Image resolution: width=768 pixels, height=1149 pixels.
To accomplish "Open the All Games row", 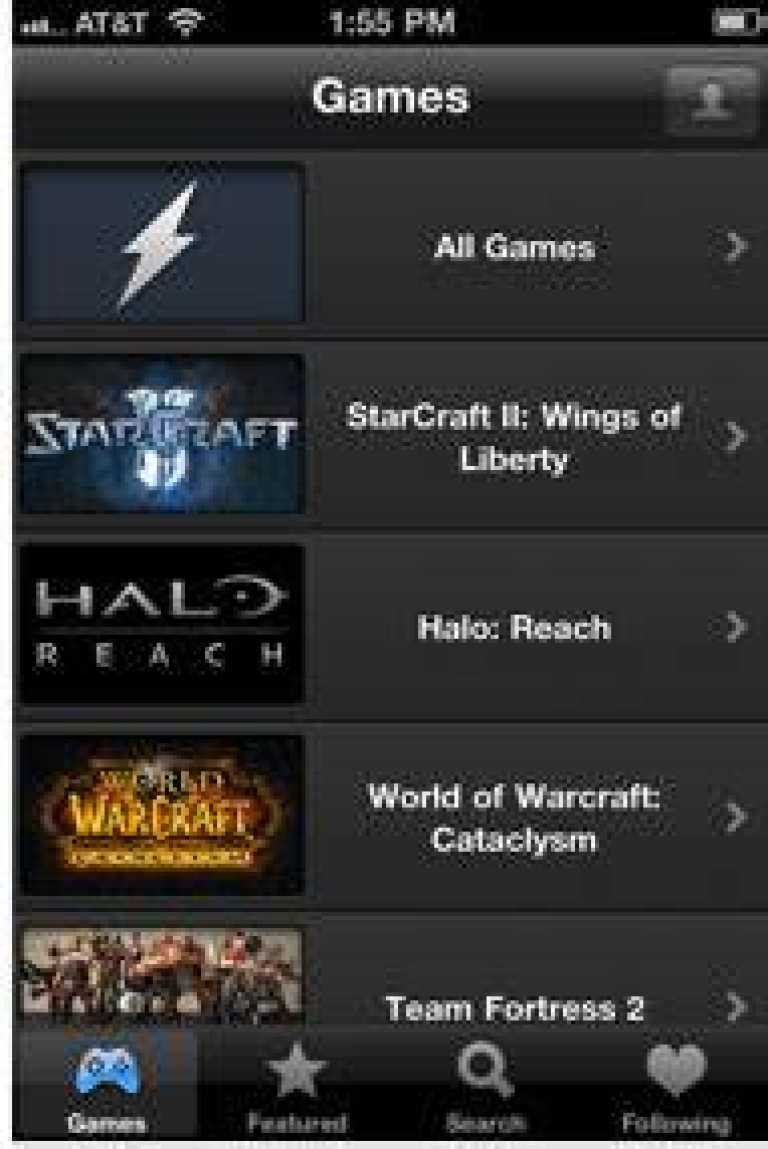I will tap(514, 246).
